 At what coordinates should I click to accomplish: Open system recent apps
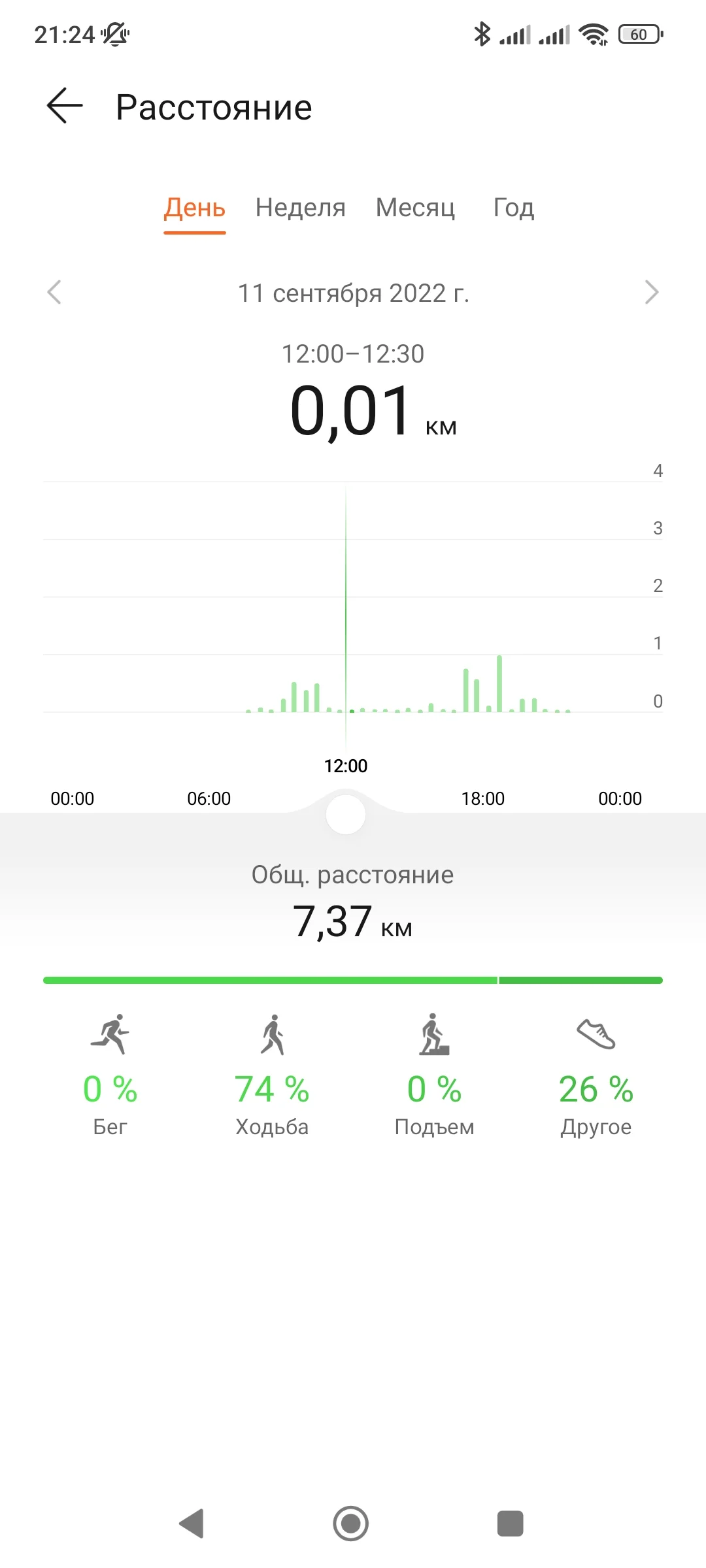(x=510, y=1524)
